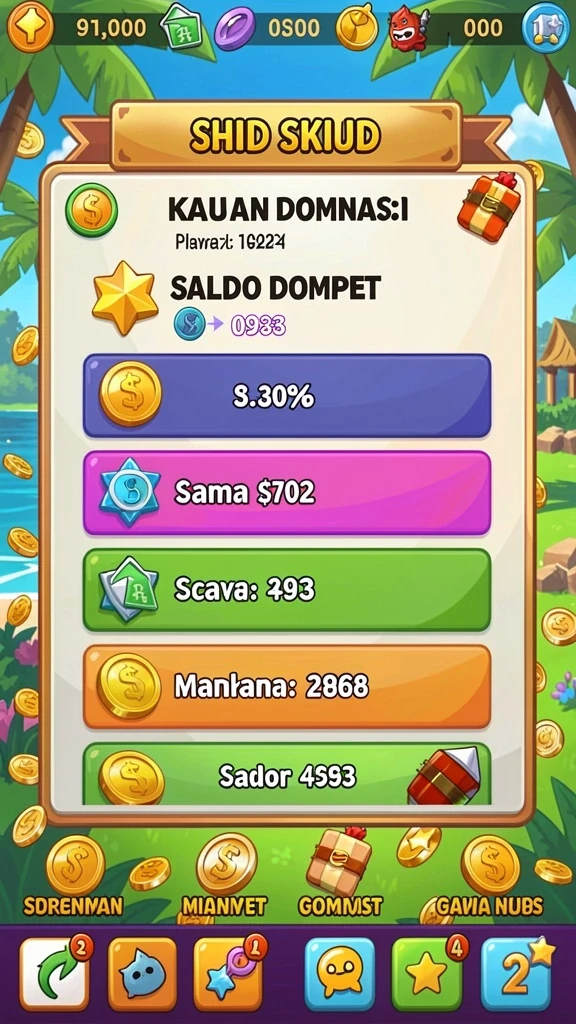Pick the Sador 4593 option
Image resolution: width=576 pixels, height=1024 pixels.
click(x=287, y=774)
